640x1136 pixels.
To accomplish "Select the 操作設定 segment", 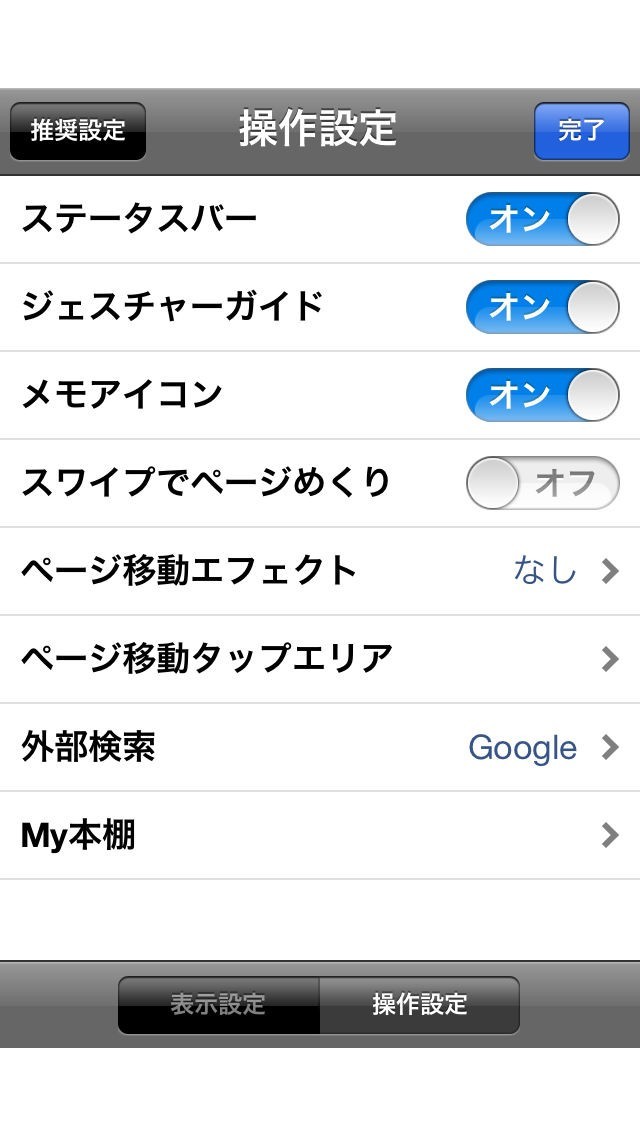I will pos(419,1005).
